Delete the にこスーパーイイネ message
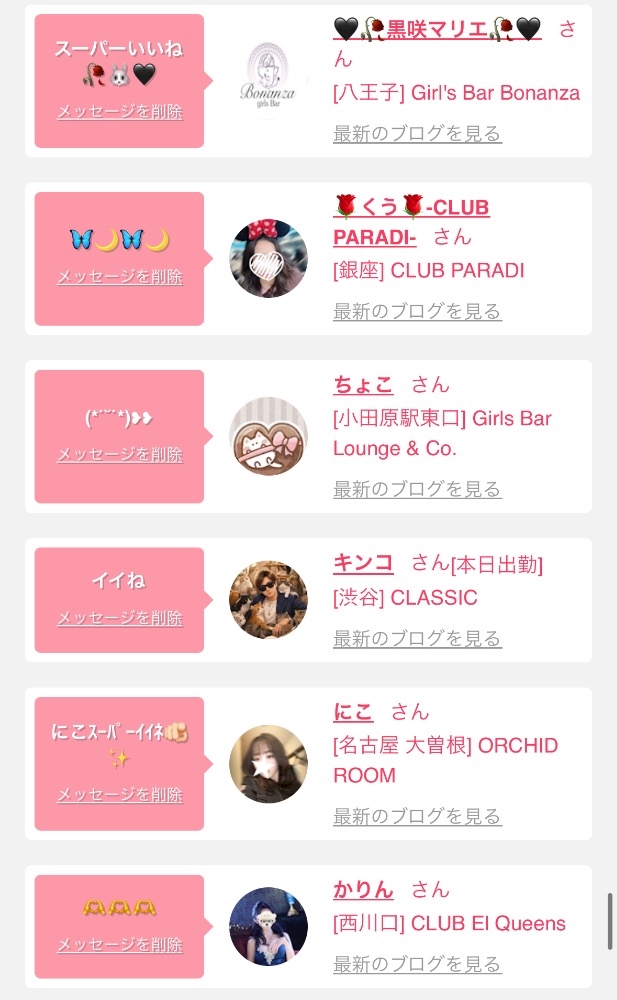The height and width of the screenshot is (1000, 617). (x=120, y=795)
